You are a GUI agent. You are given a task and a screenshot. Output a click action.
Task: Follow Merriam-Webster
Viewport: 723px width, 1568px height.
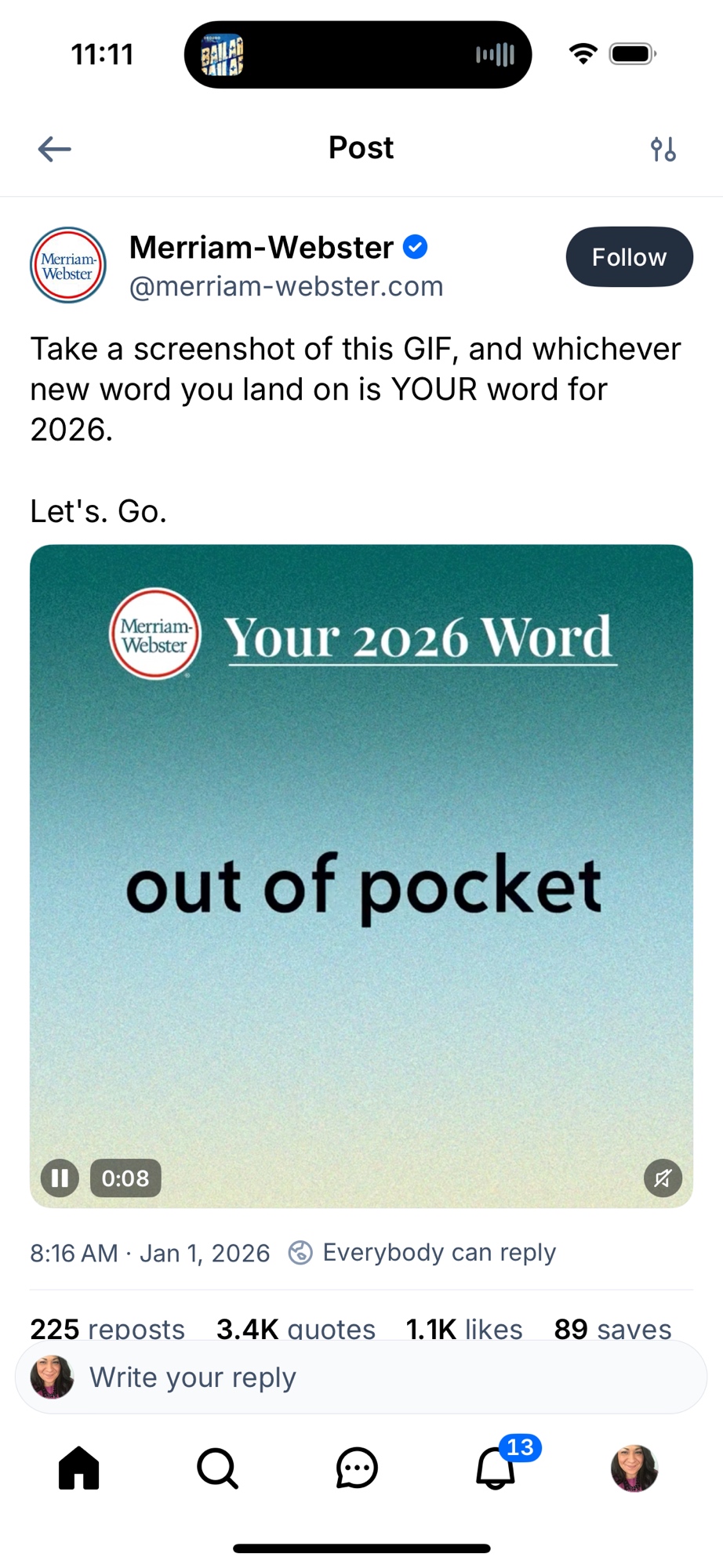pyautogui.click(x=629, y=257)
